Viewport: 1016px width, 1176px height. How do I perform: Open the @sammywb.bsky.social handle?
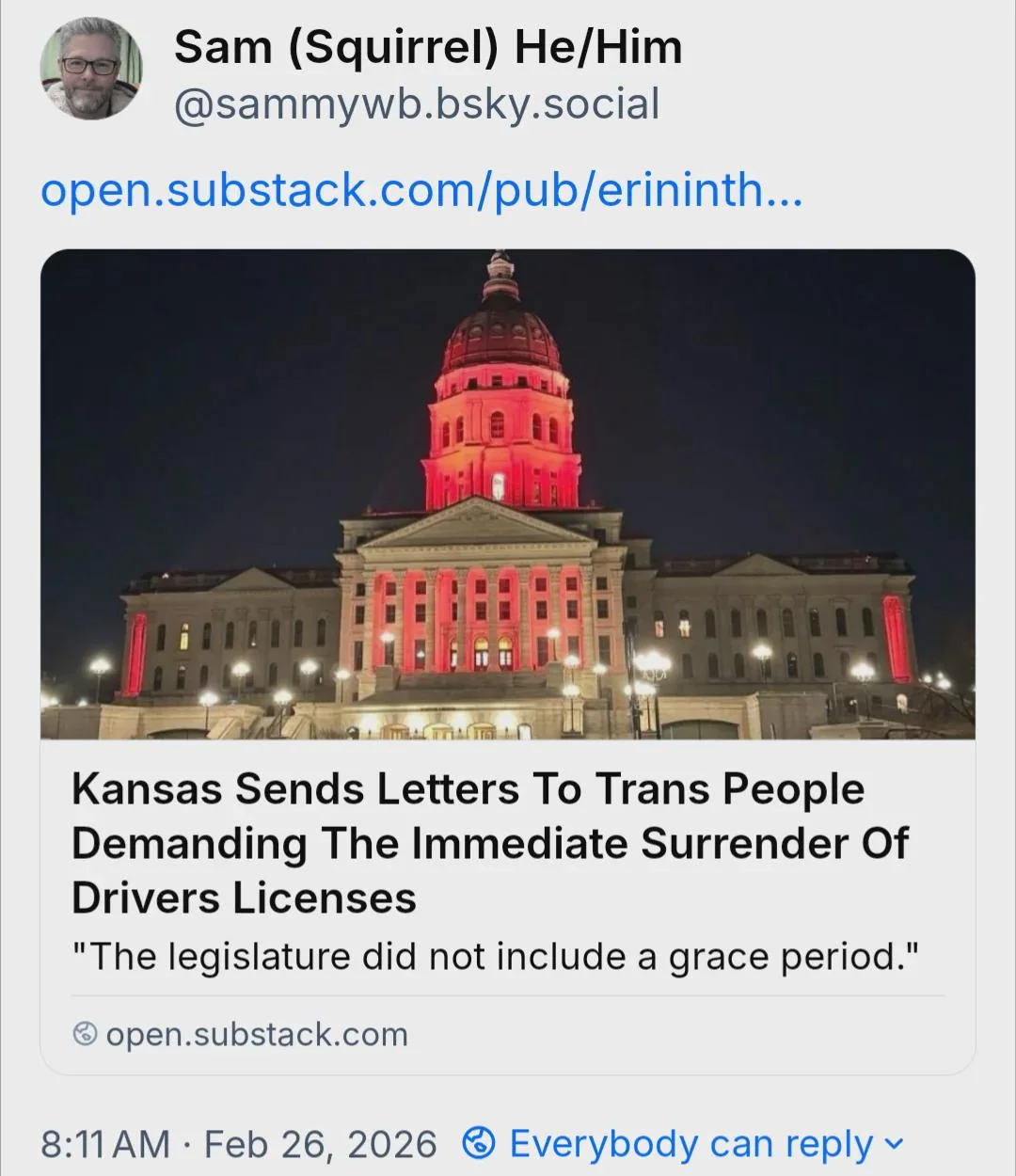pos(417,104)
